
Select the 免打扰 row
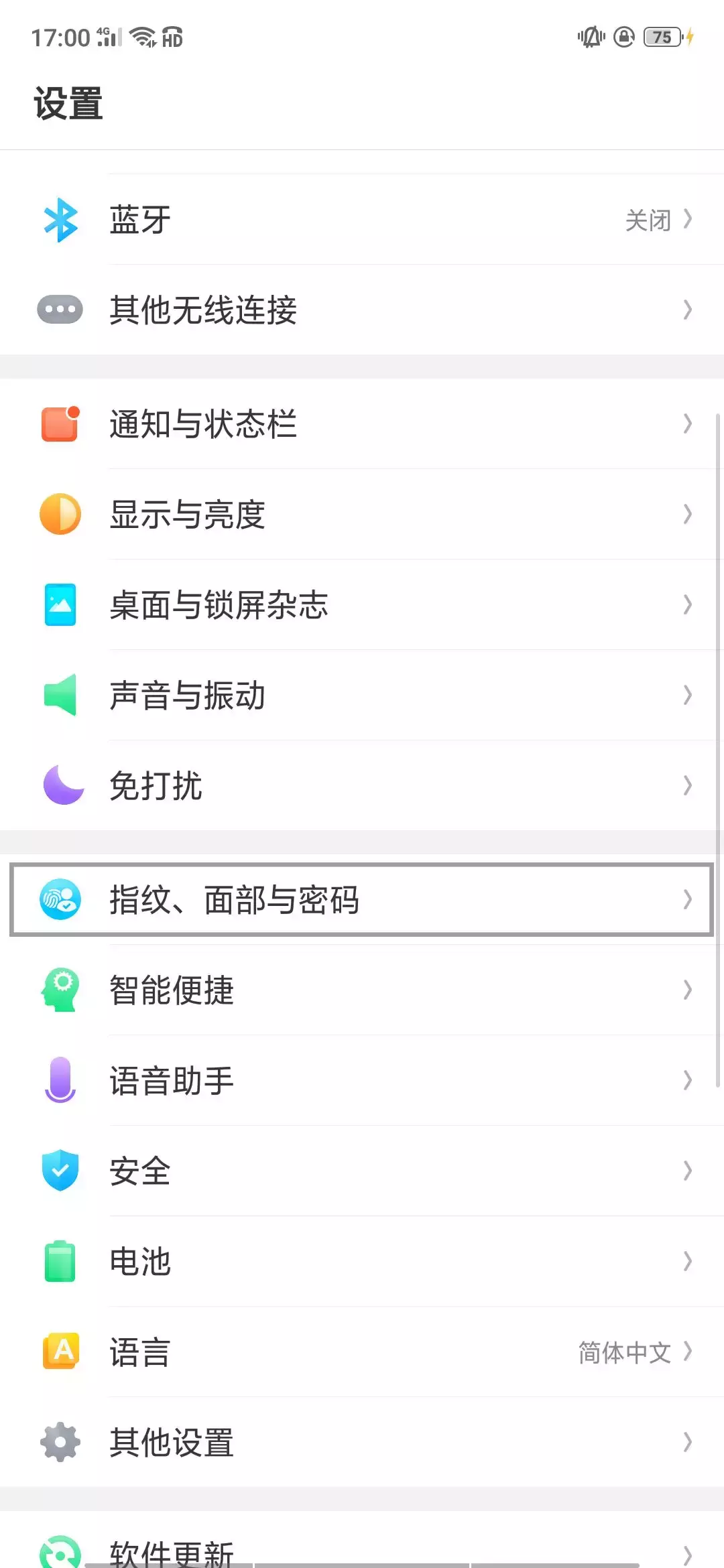click(362, 786)
